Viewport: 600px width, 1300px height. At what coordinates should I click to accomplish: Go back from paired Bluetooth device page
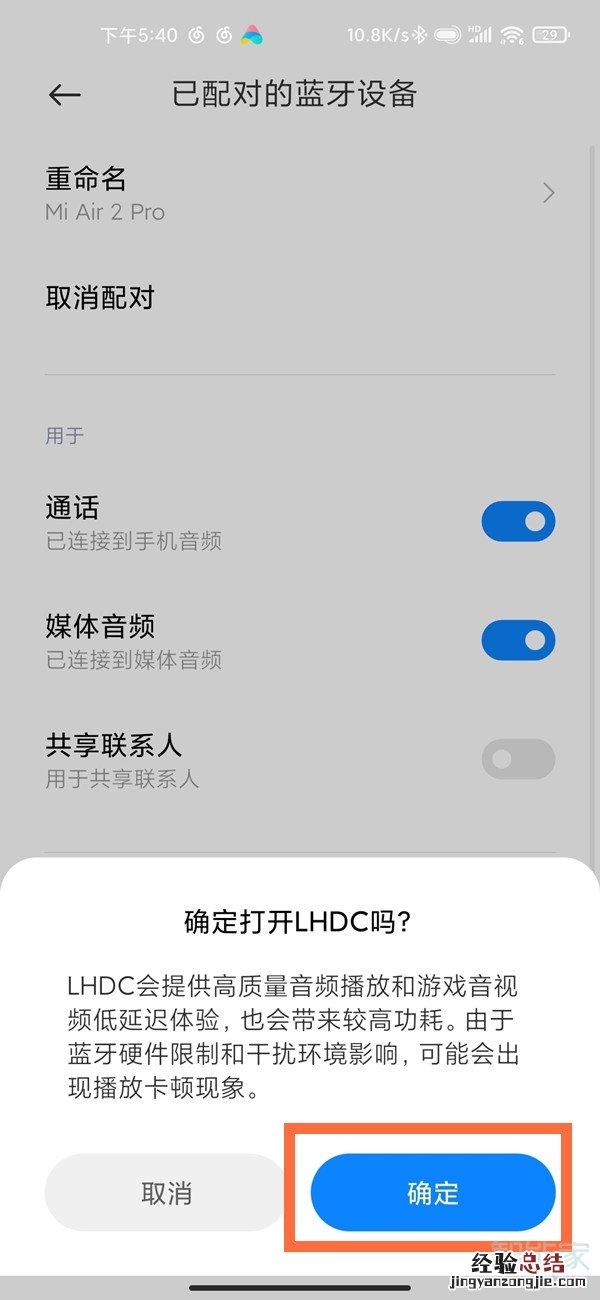[64, 94]
